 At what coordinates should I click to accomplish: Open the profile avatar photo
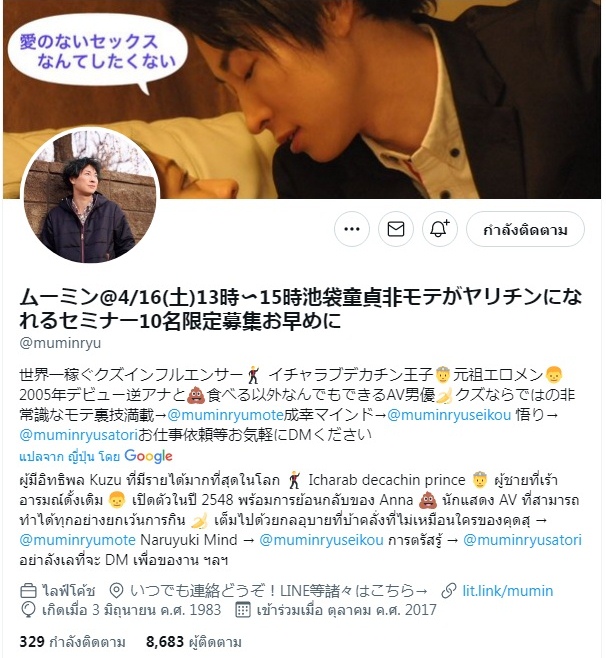coord(87,195)
